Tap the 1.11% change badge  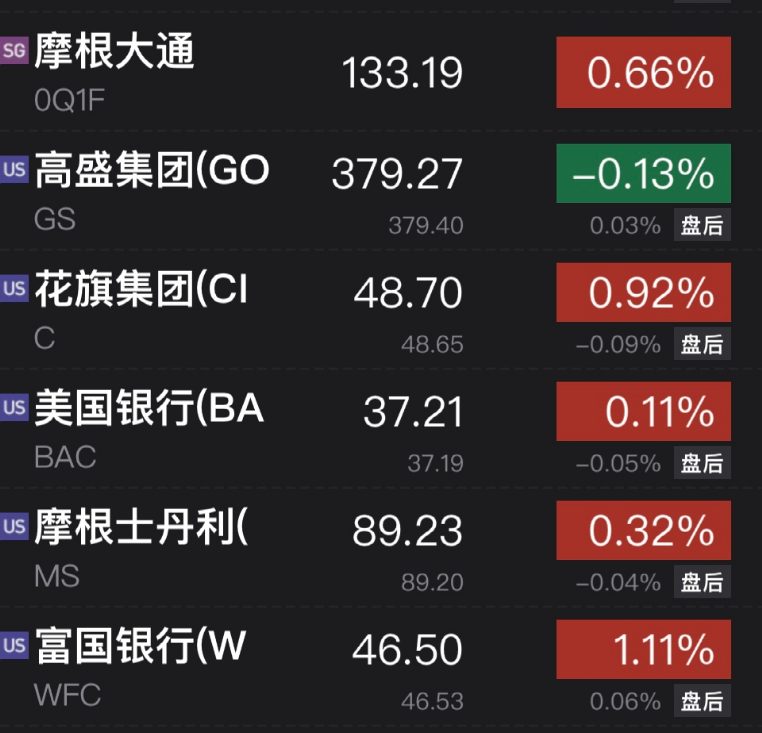coord(643,651)
